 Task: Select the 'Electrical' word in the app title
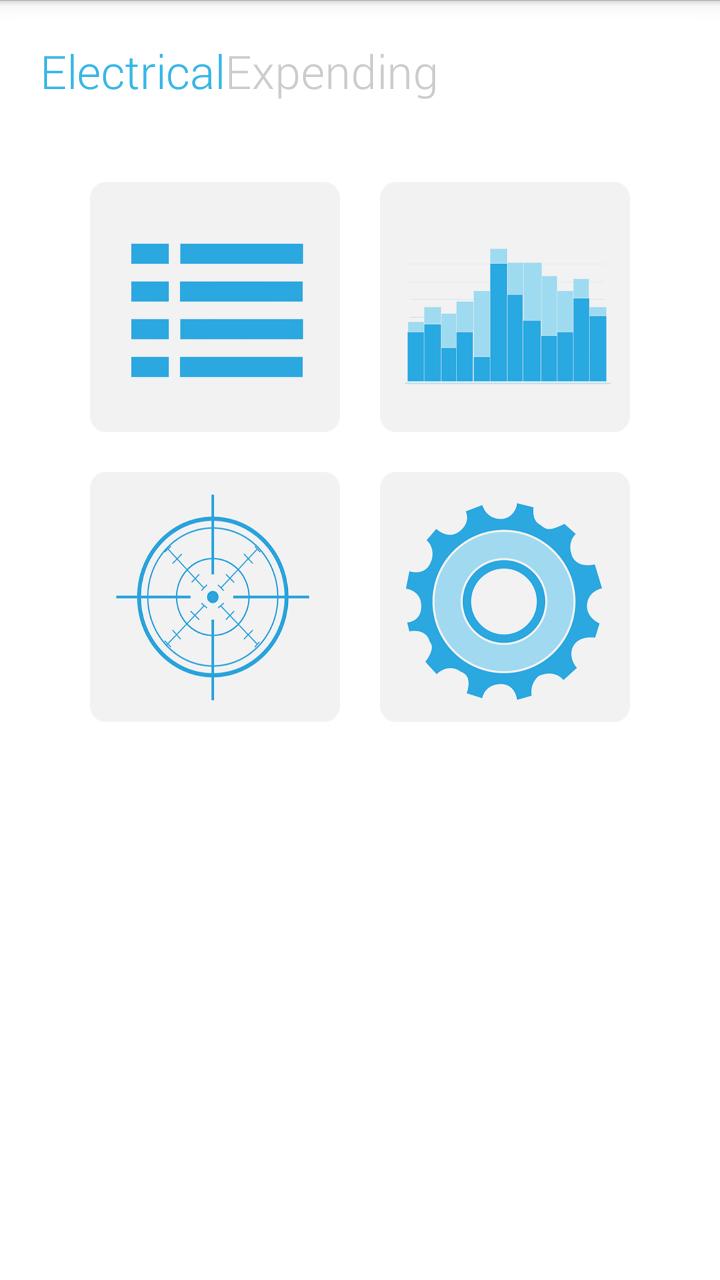131,72
